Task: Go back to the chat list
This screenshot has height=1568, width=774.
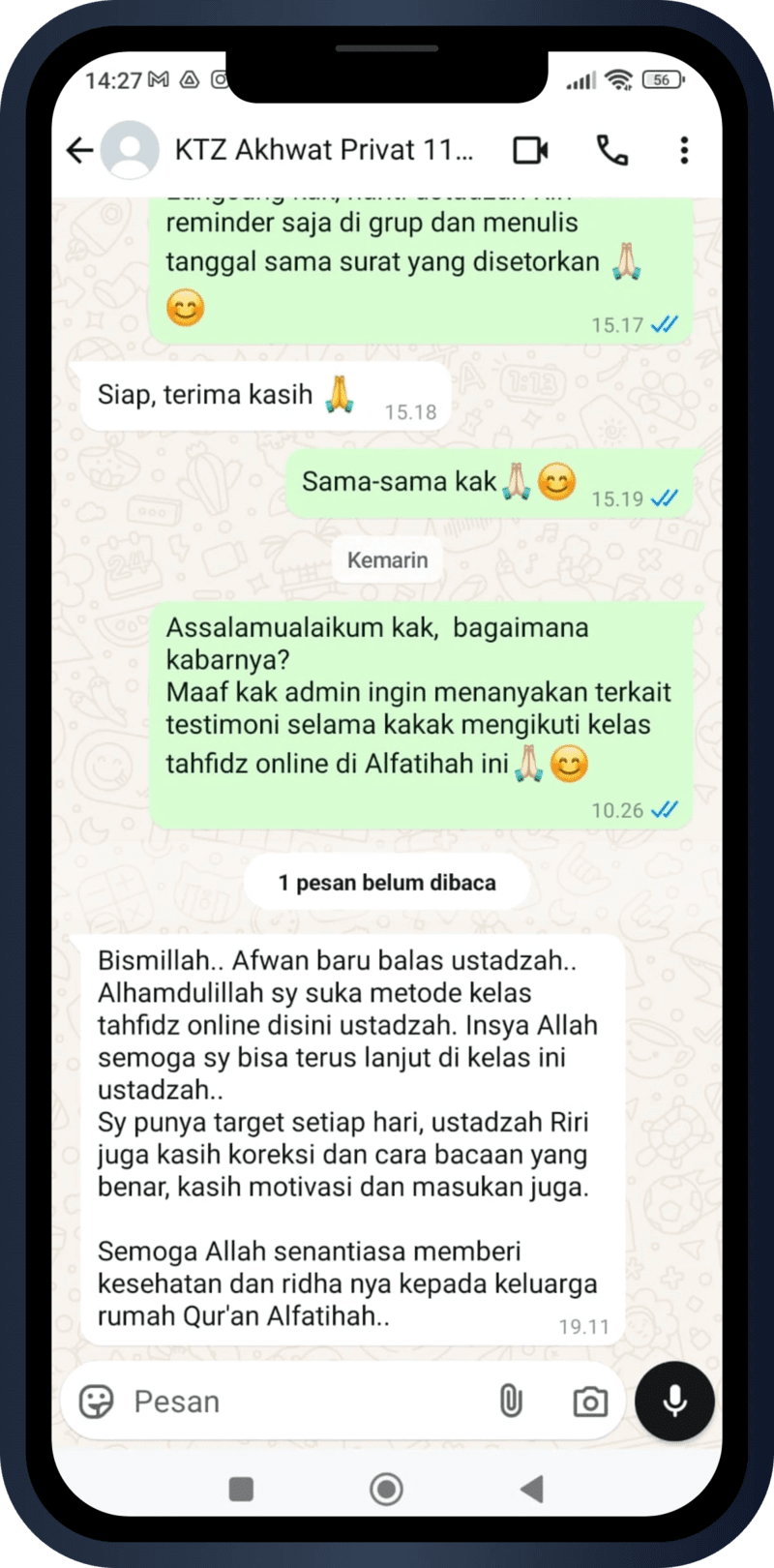Action: [79, 150]
